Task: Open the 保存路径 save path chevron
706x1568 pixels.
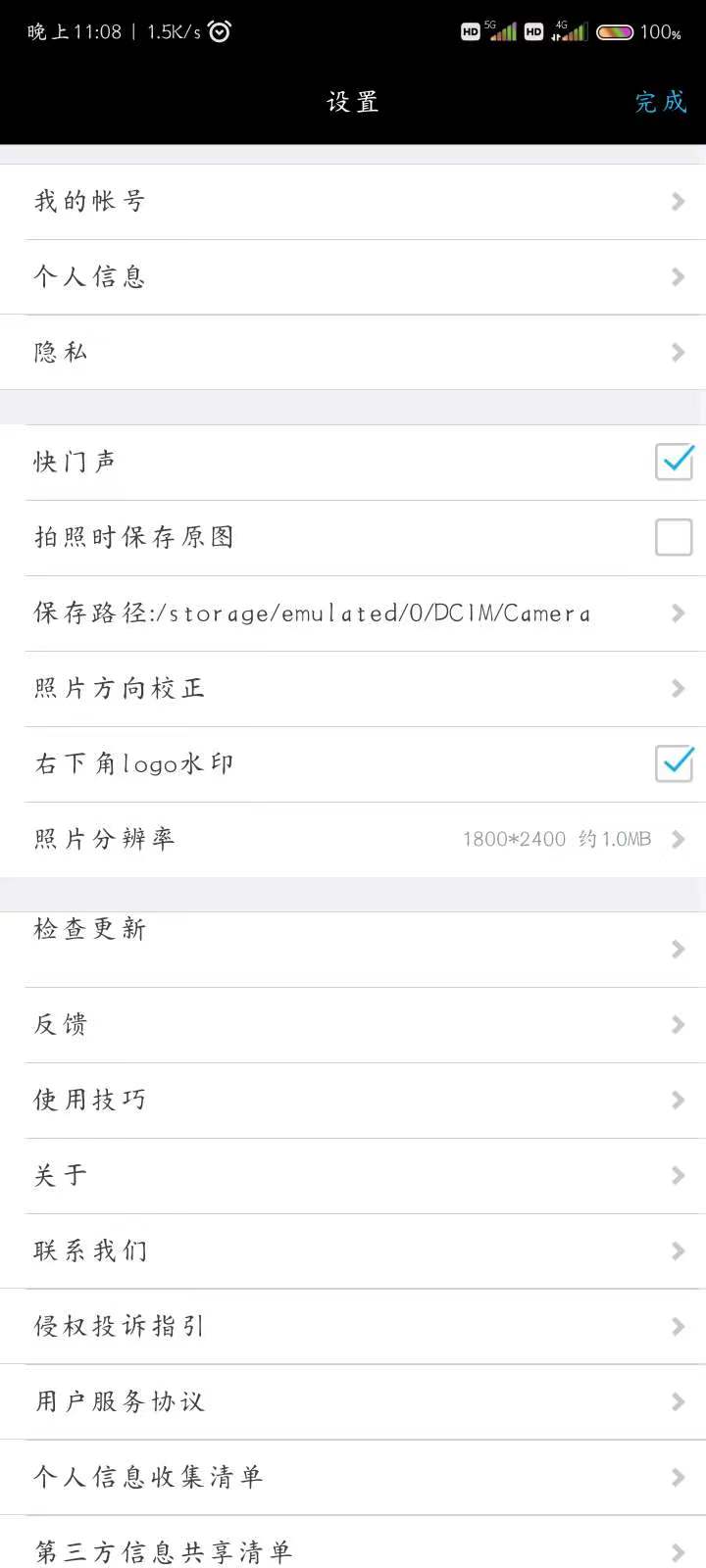Action: [x=678, y=612]
